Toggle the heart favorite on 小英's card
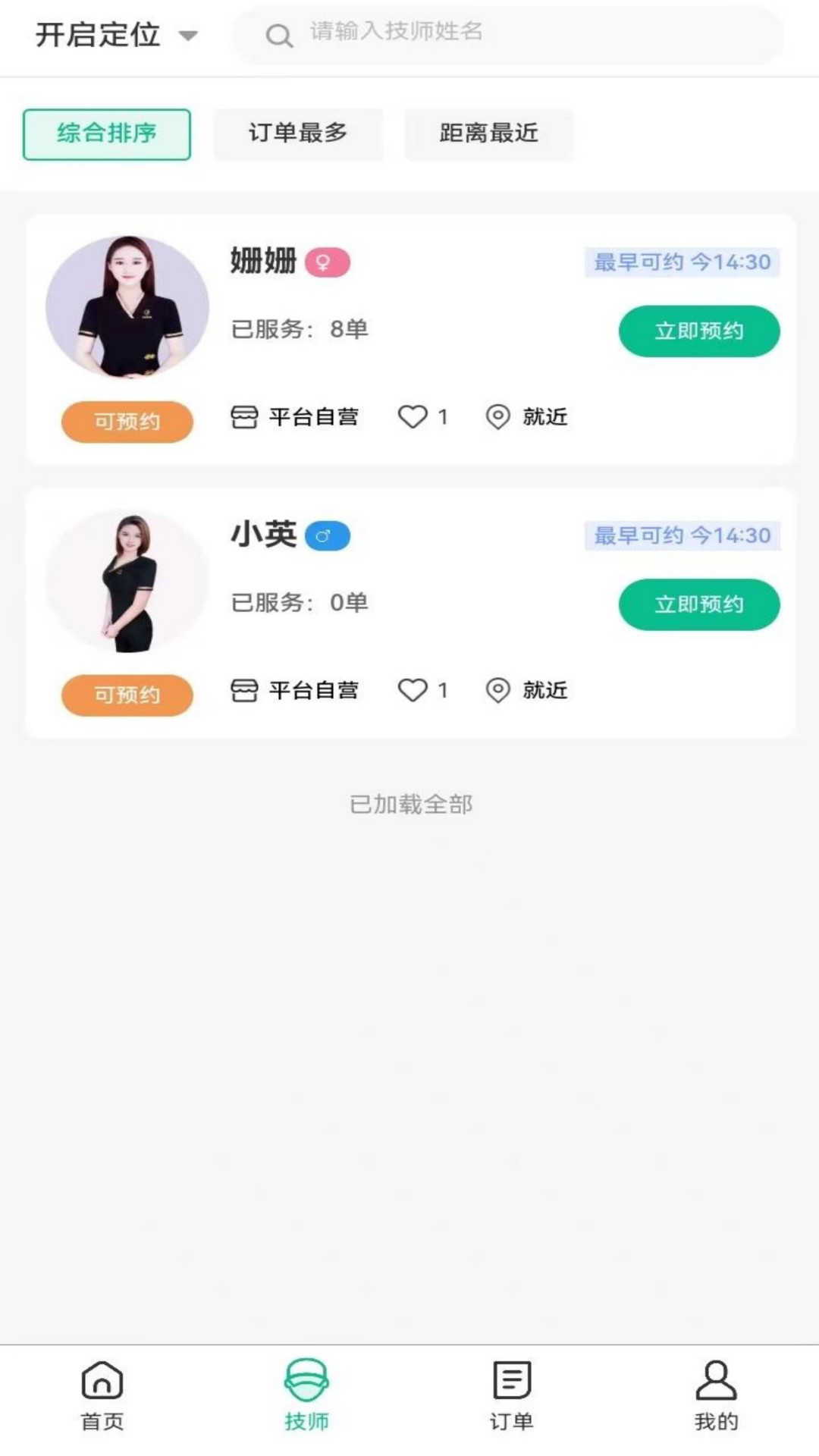Viewport: 819px width, 1456px height. click(413, 690)
